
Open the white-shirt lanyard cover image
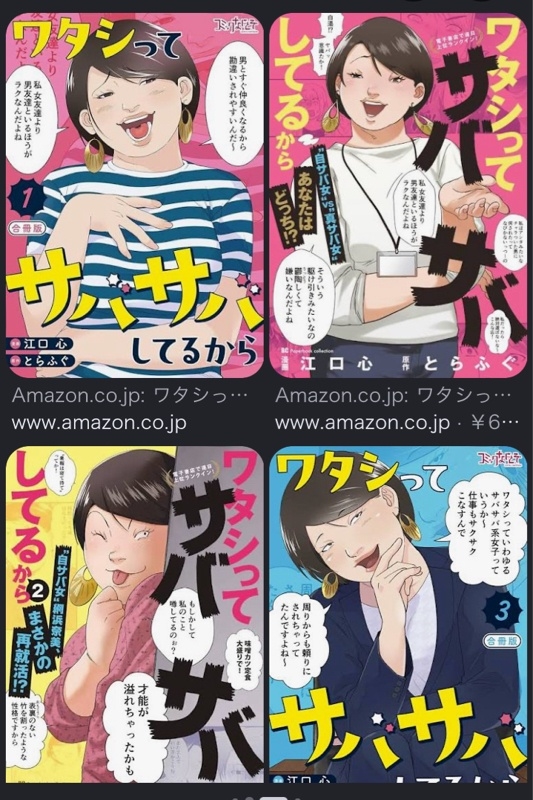398,195
